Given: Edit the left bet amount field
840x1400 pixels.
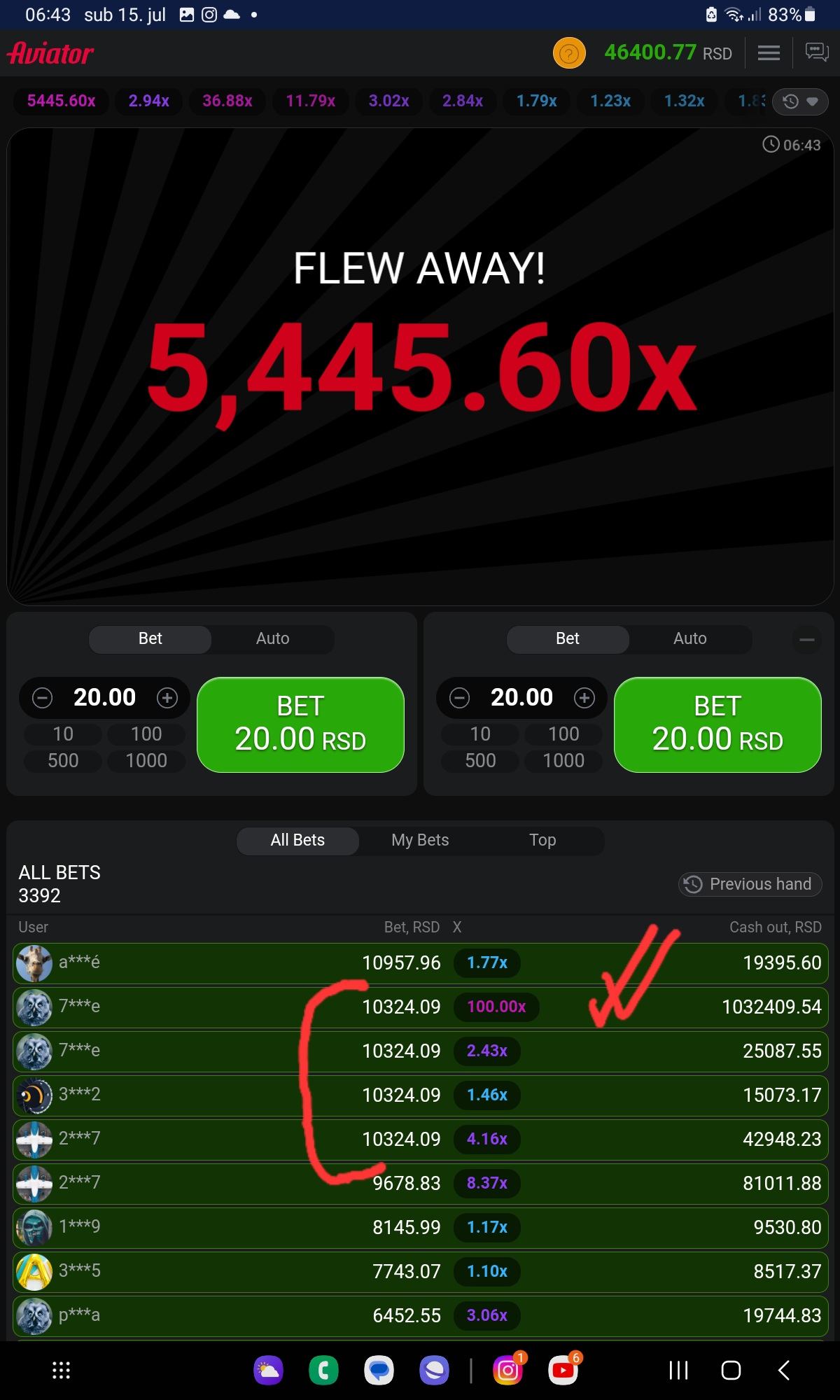Looking at the screenshot, I should 105,698.
